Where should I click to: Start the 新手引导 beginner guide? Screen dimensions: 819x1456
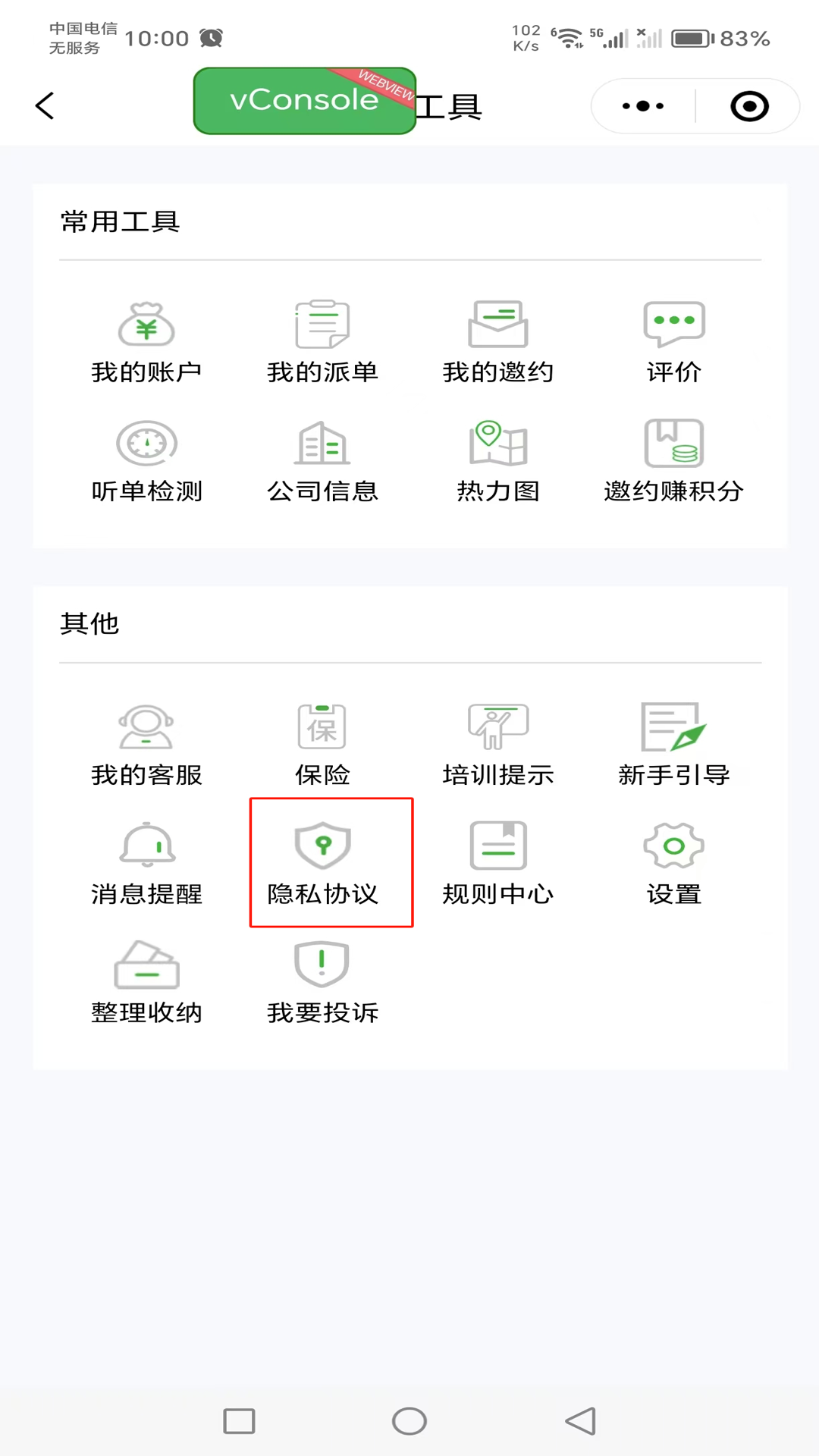coord(673,743)
